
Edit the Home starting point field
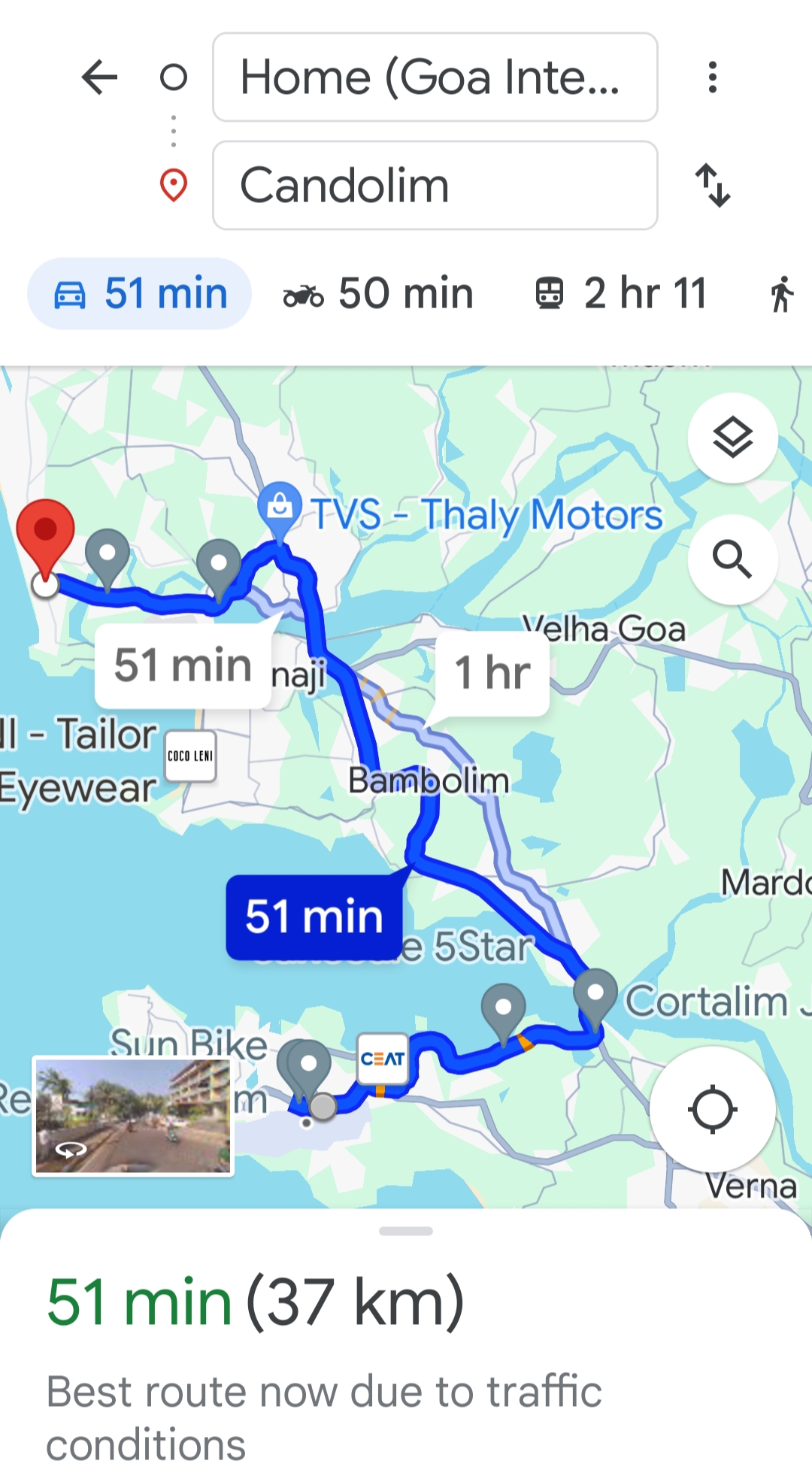(x=435, y=77)
